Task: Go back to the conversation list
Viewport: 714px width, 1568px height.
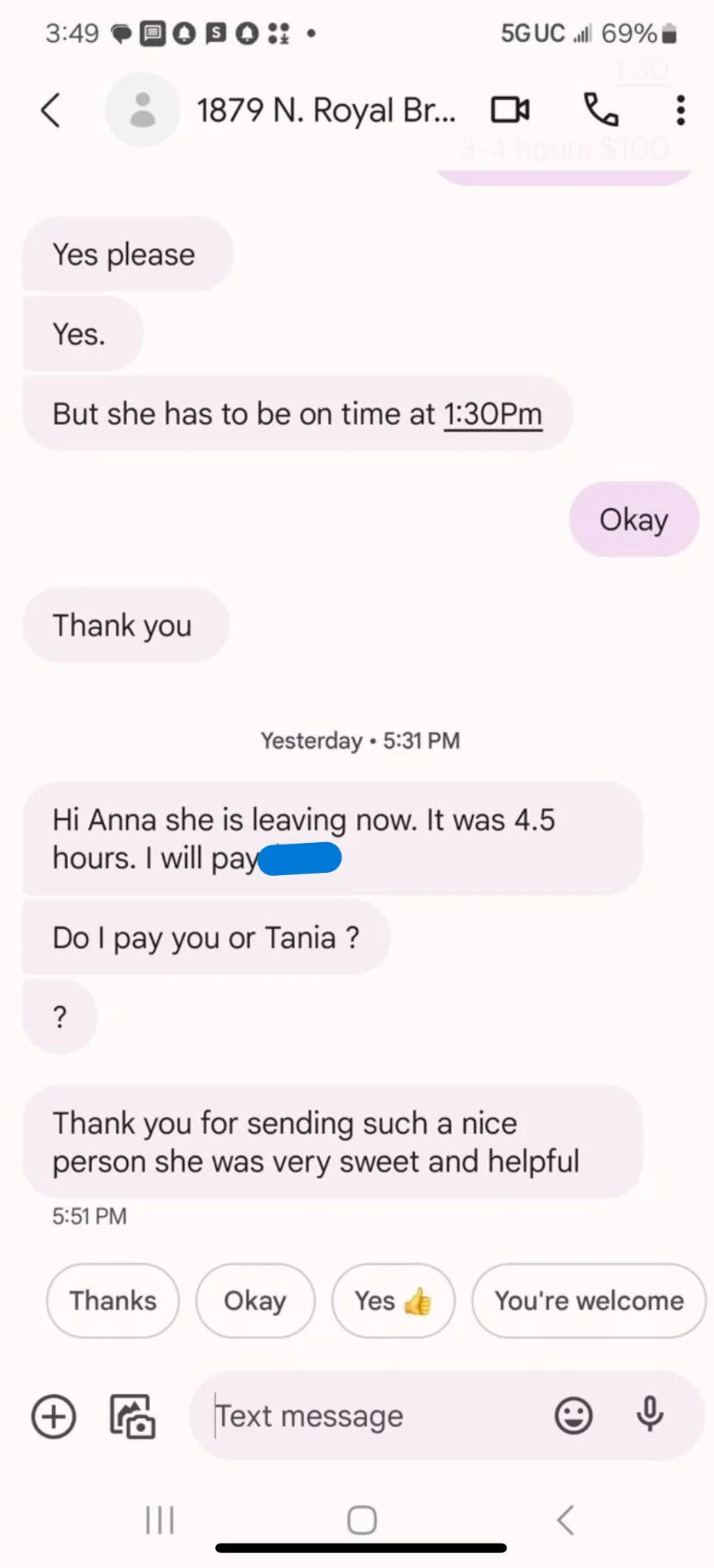Action: 51,110
